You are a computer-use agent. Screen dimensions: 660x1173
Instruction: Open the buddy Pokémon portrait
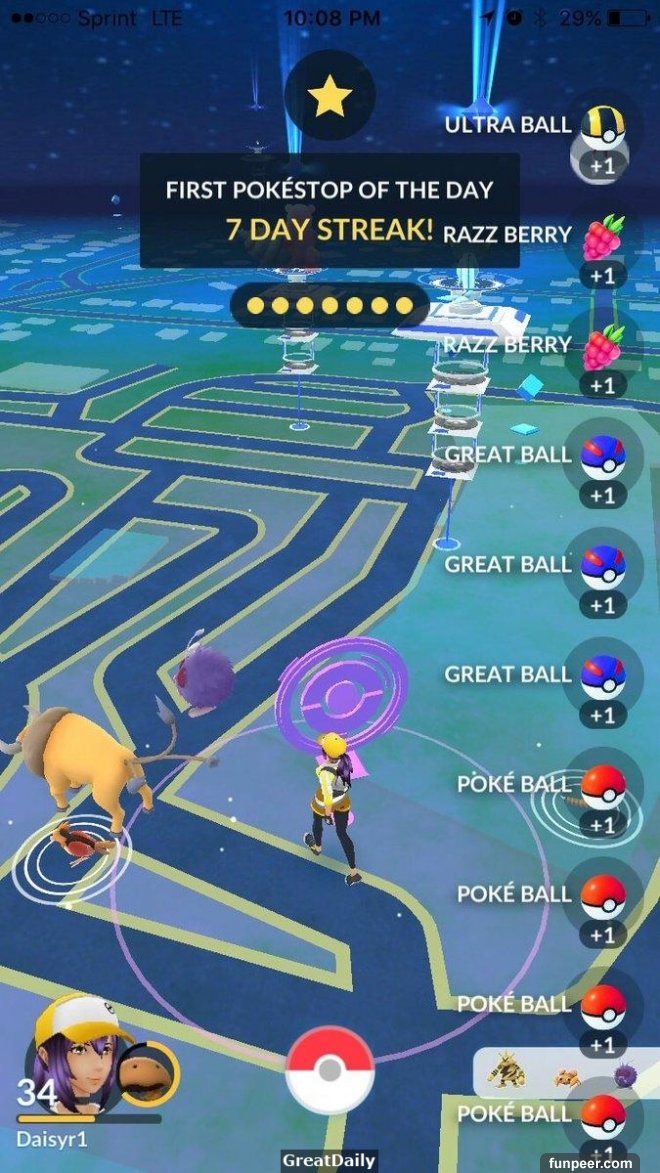point(147,1072)
